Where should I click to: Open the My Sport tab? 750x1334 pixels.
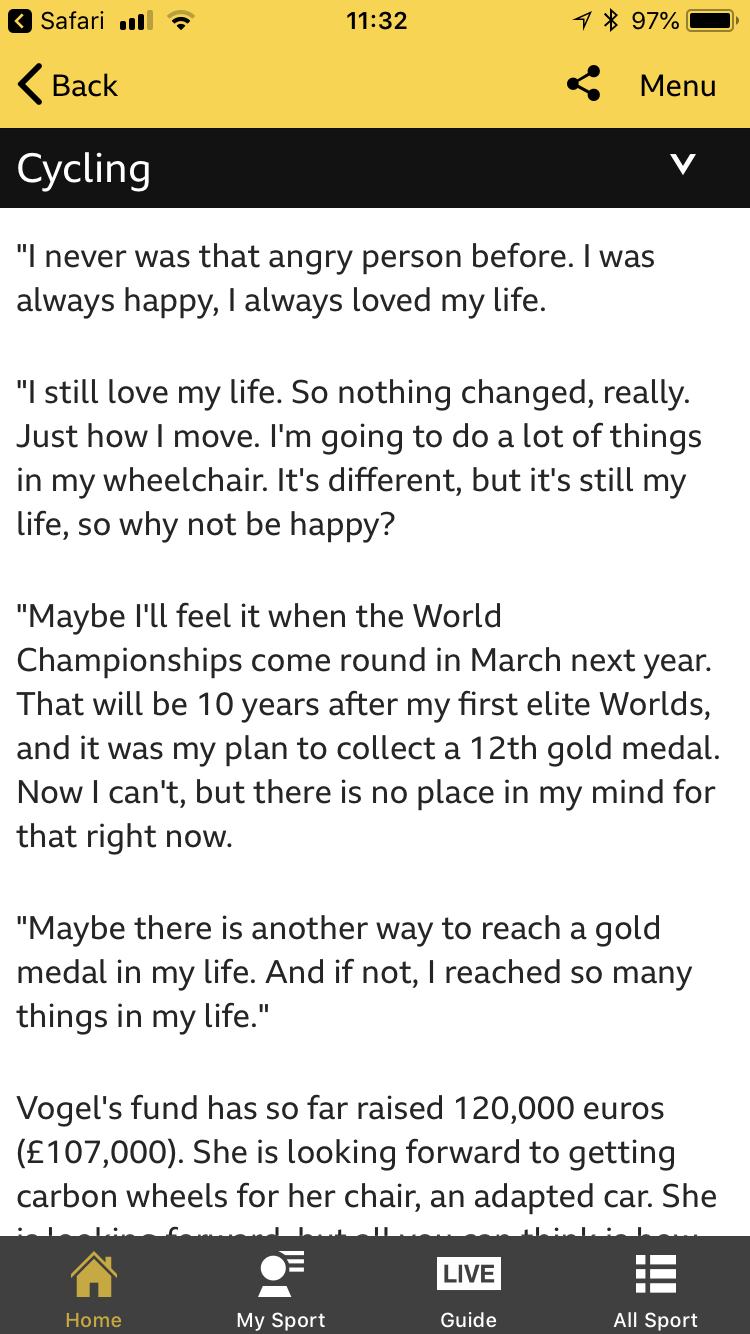coord(281,1290)
